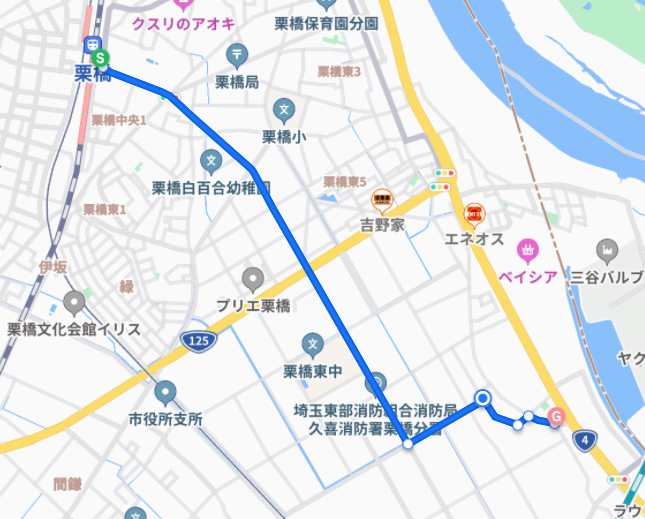Open the 栗橋局 post office marker
This screenshot has height=519, width=645.
click(237, 54)
